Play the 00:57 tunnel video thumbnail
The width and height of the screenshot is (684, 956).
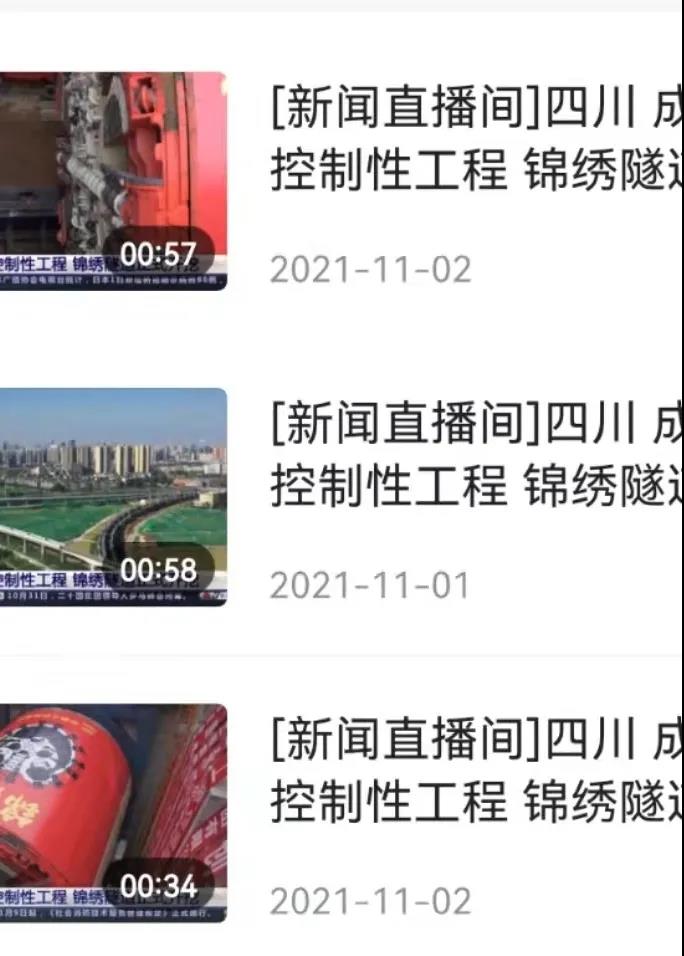click(x=112, y=180)
